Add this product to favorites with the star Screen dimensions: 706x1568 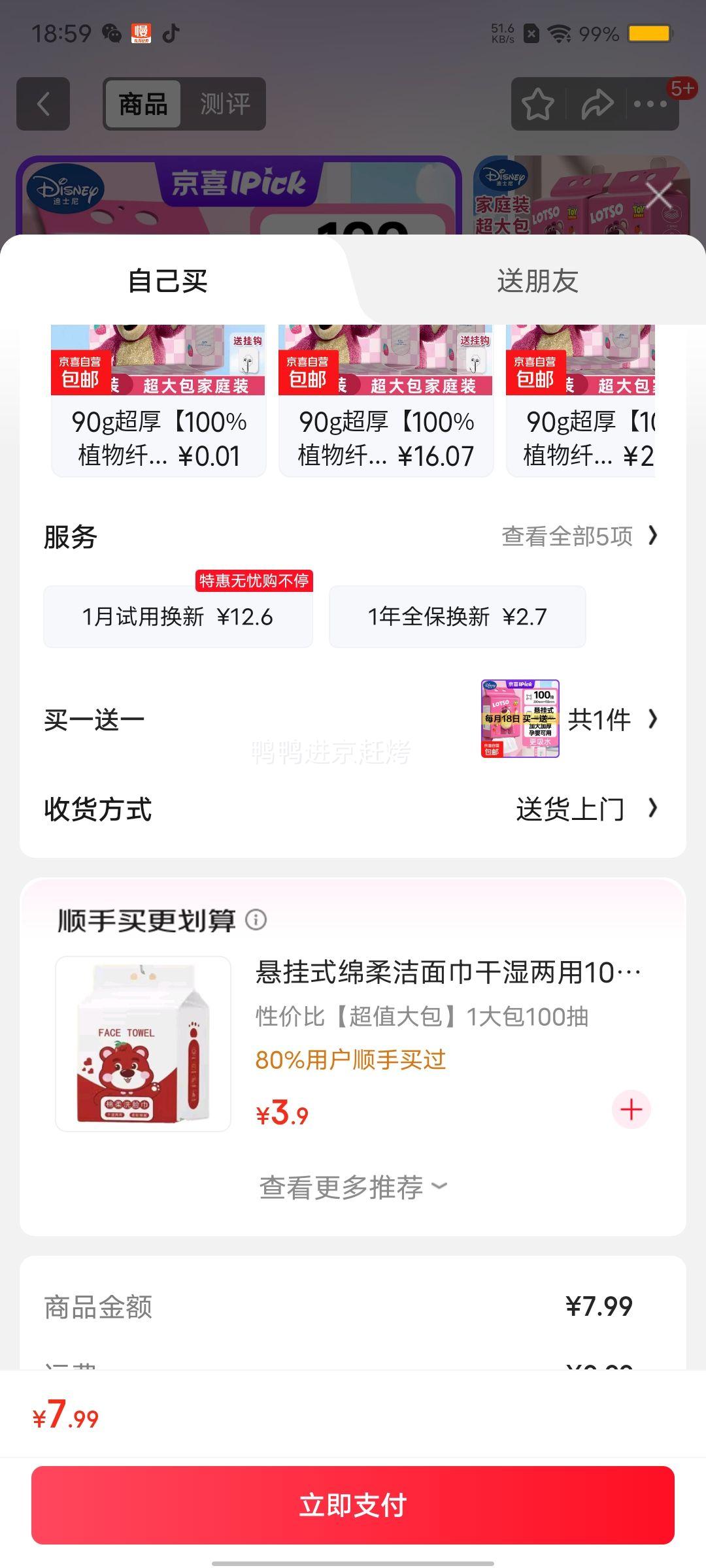537,104
